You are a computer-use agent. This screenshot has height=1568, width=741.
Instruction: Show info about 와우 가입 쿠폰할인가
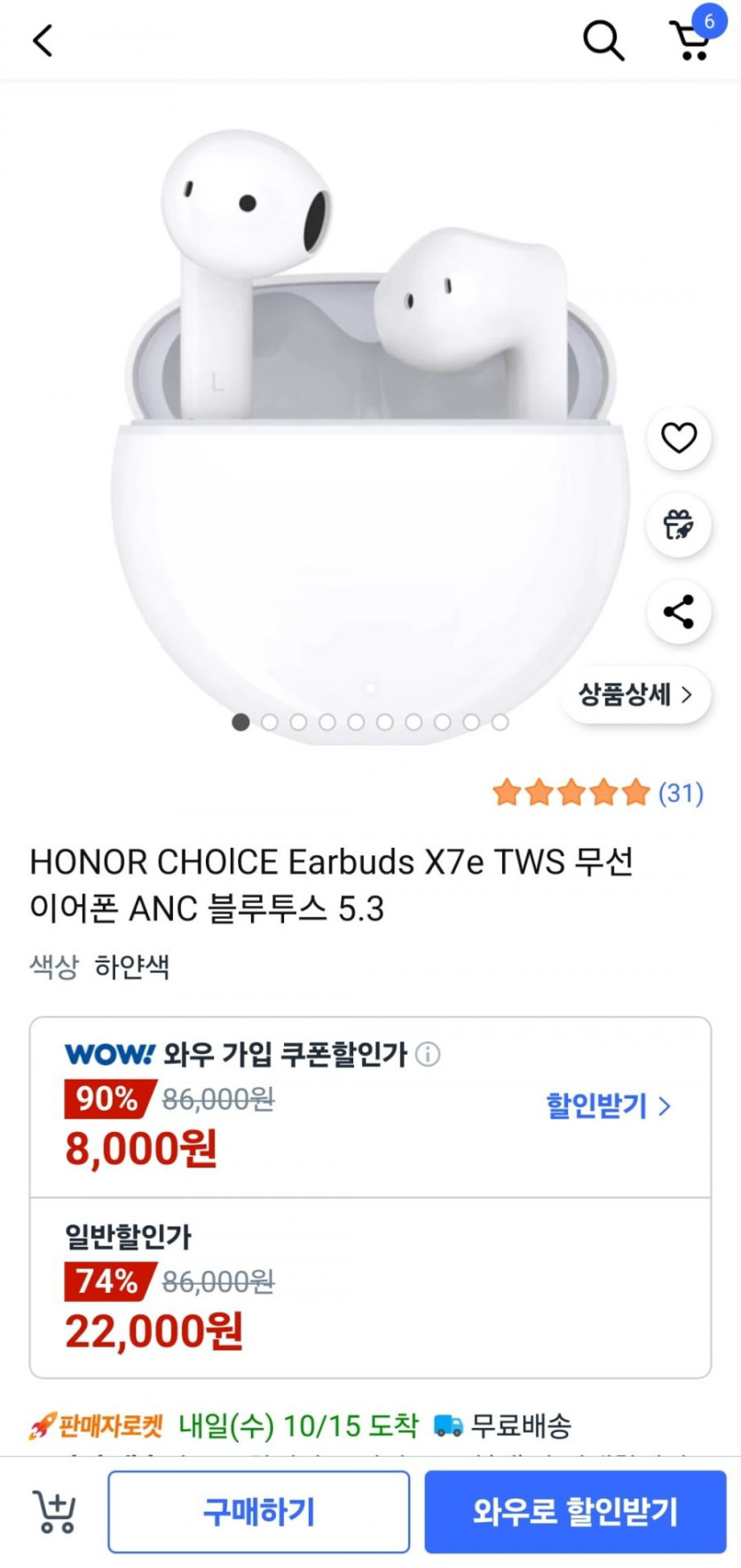(x=428, y=1054)
